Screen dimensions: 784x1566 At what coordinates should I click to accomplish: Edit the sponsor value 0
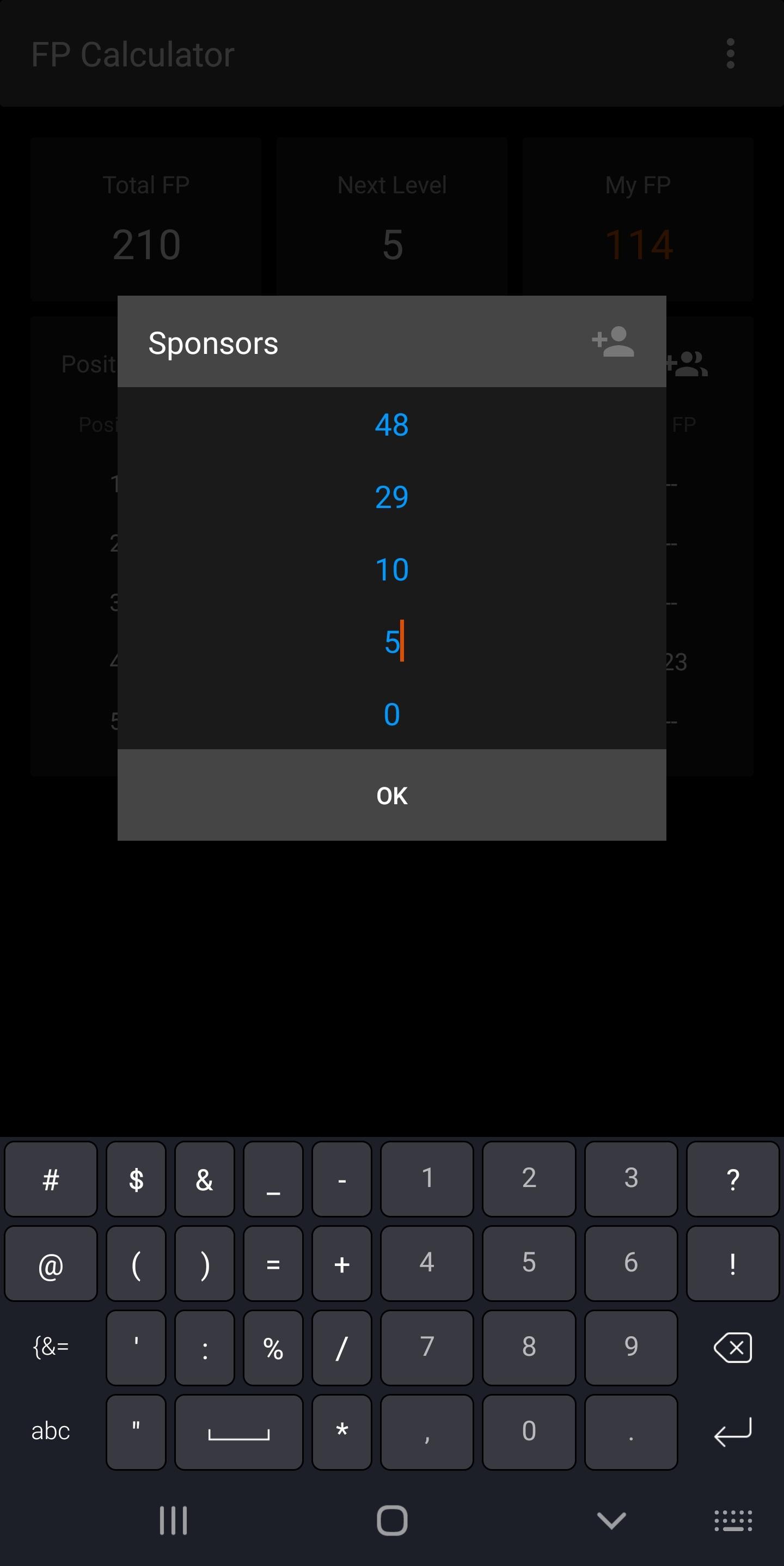click(391, 714)
